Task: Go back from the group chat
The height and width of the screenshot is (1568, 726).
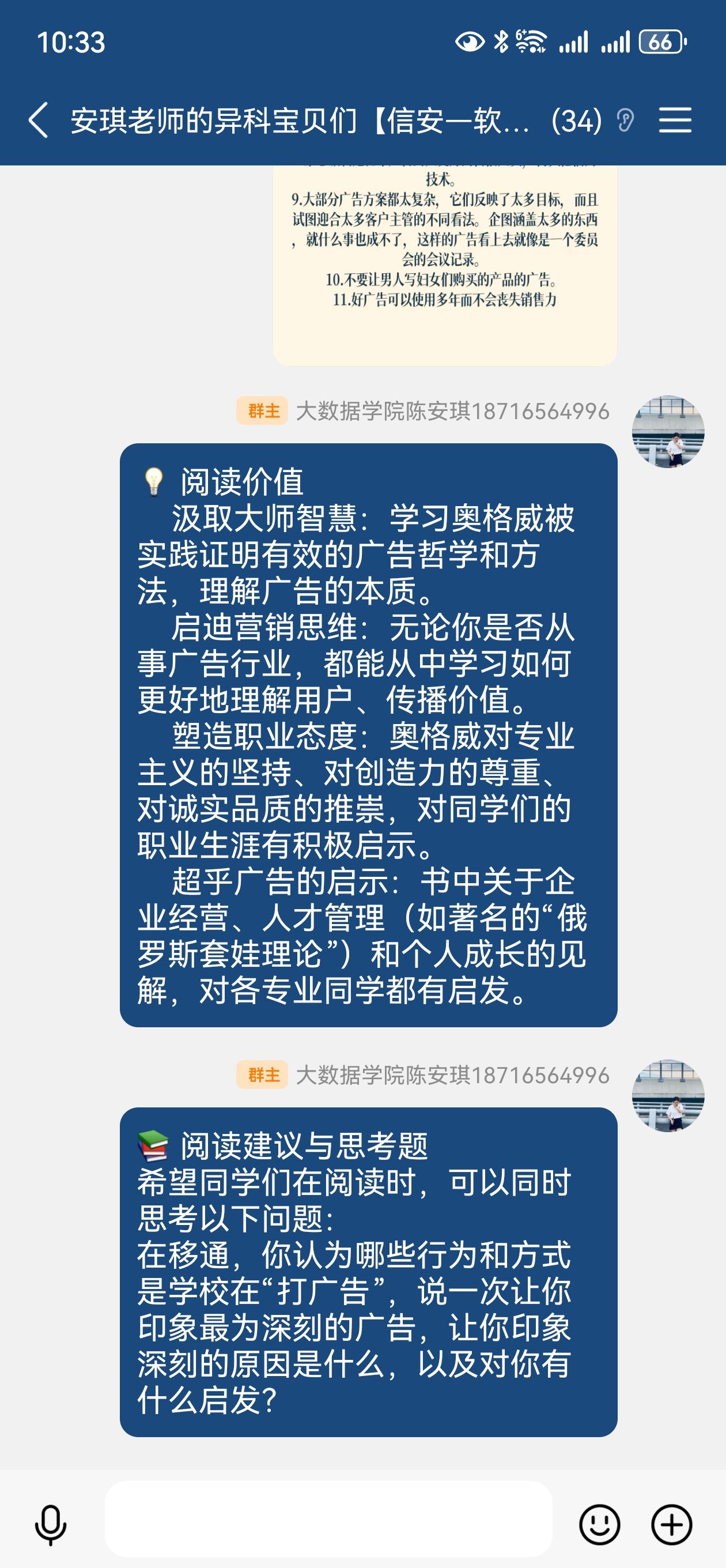Action: [39, 120]
